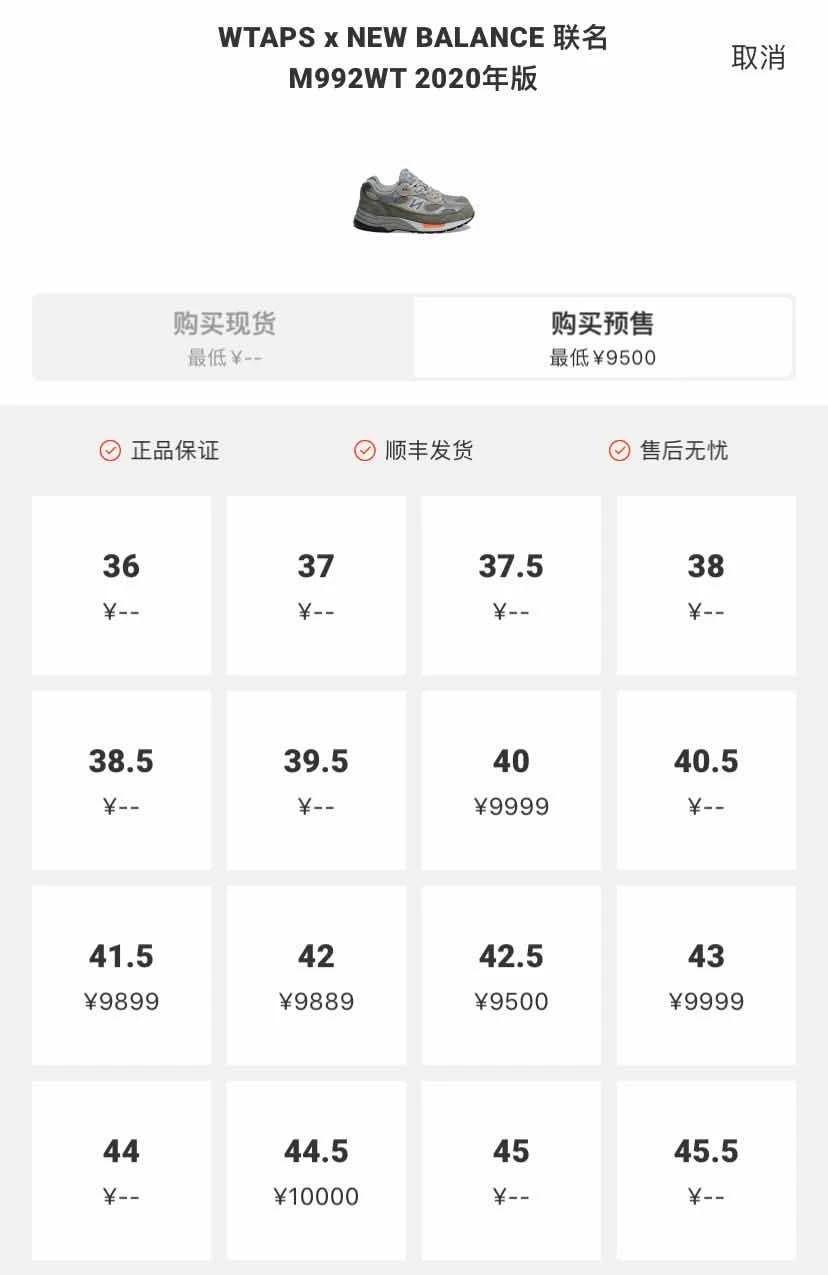Switch to the 购买现货 tab
Screen dimensions: 828x1275
point(224,338)
